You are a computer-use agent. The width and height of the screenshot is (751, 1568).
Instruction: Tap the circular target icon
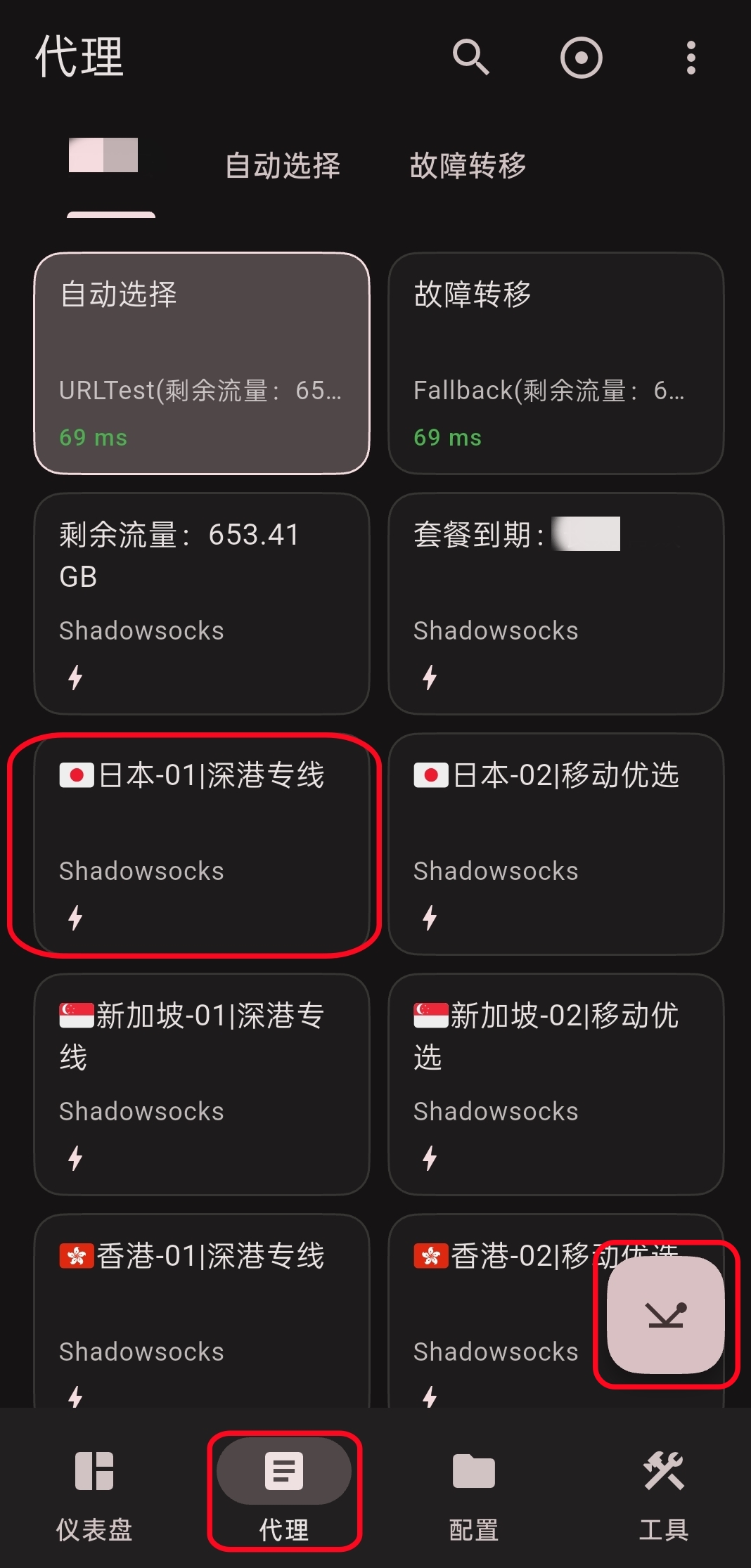[x=581, y=57]
